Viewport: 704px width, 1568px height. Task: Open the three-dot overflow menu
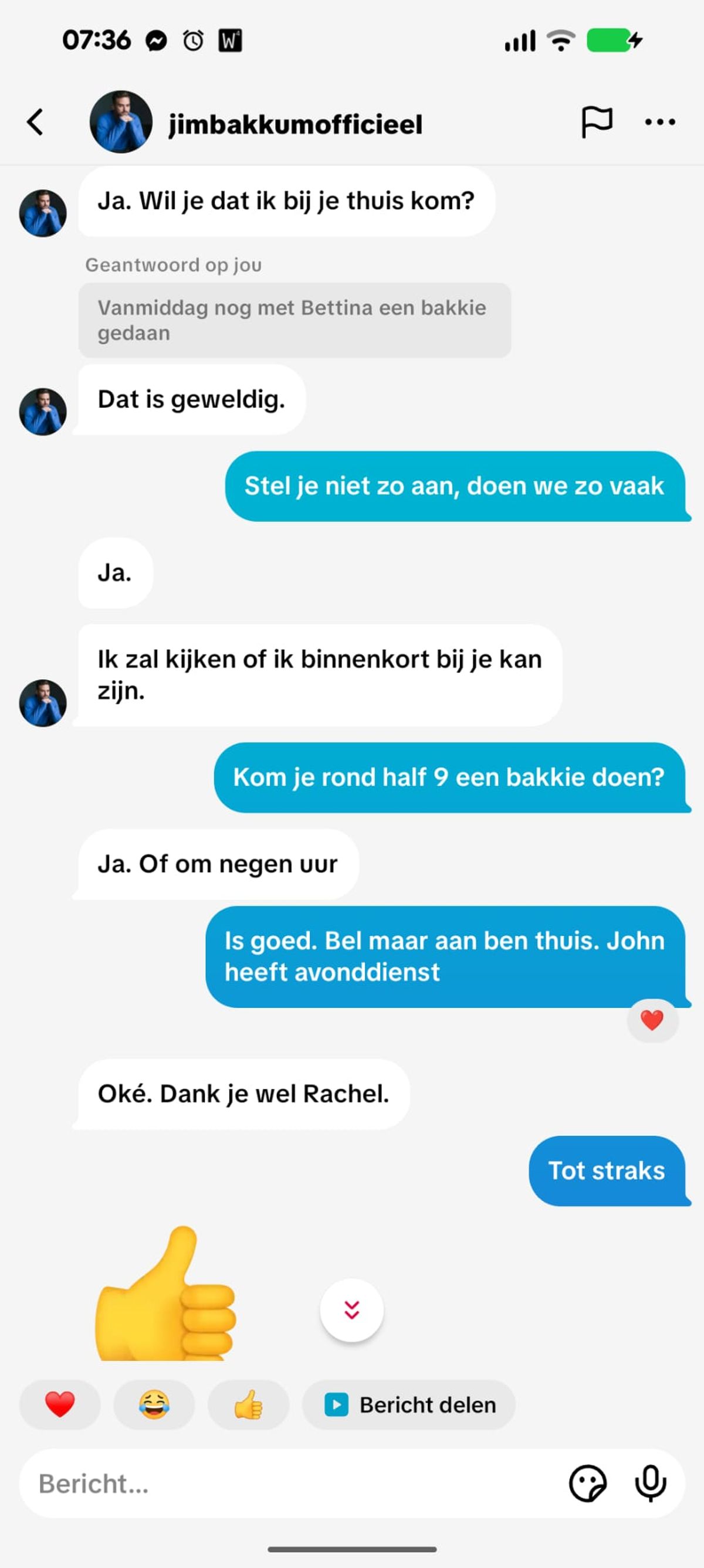[x=659, y=122]
